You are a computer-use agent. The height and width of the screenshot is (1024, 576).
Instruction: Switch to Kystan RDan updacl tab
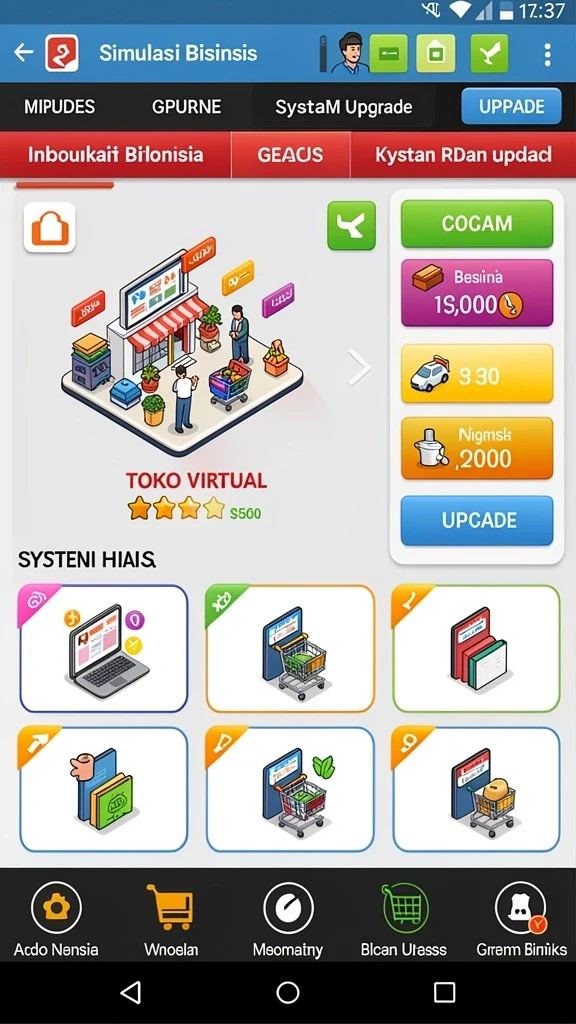pyautogui.click(x=463, y=155)
